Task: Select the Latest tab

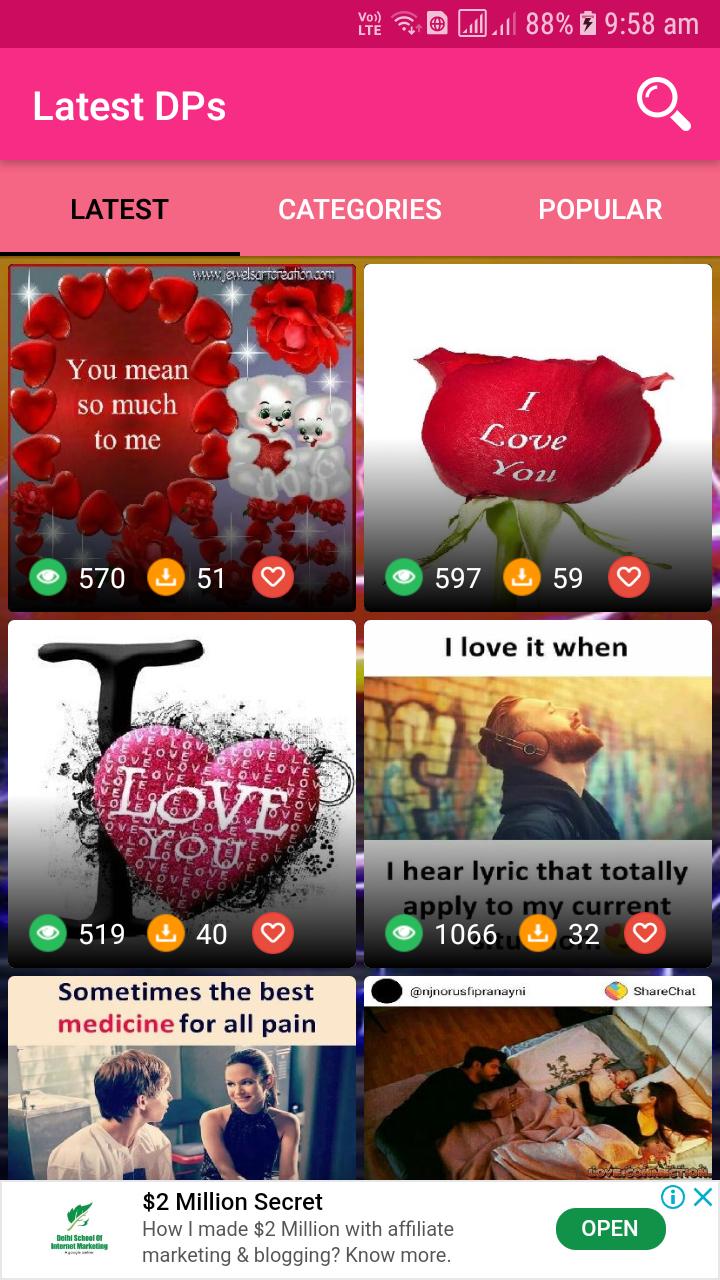Action: [x=119, y=209]
